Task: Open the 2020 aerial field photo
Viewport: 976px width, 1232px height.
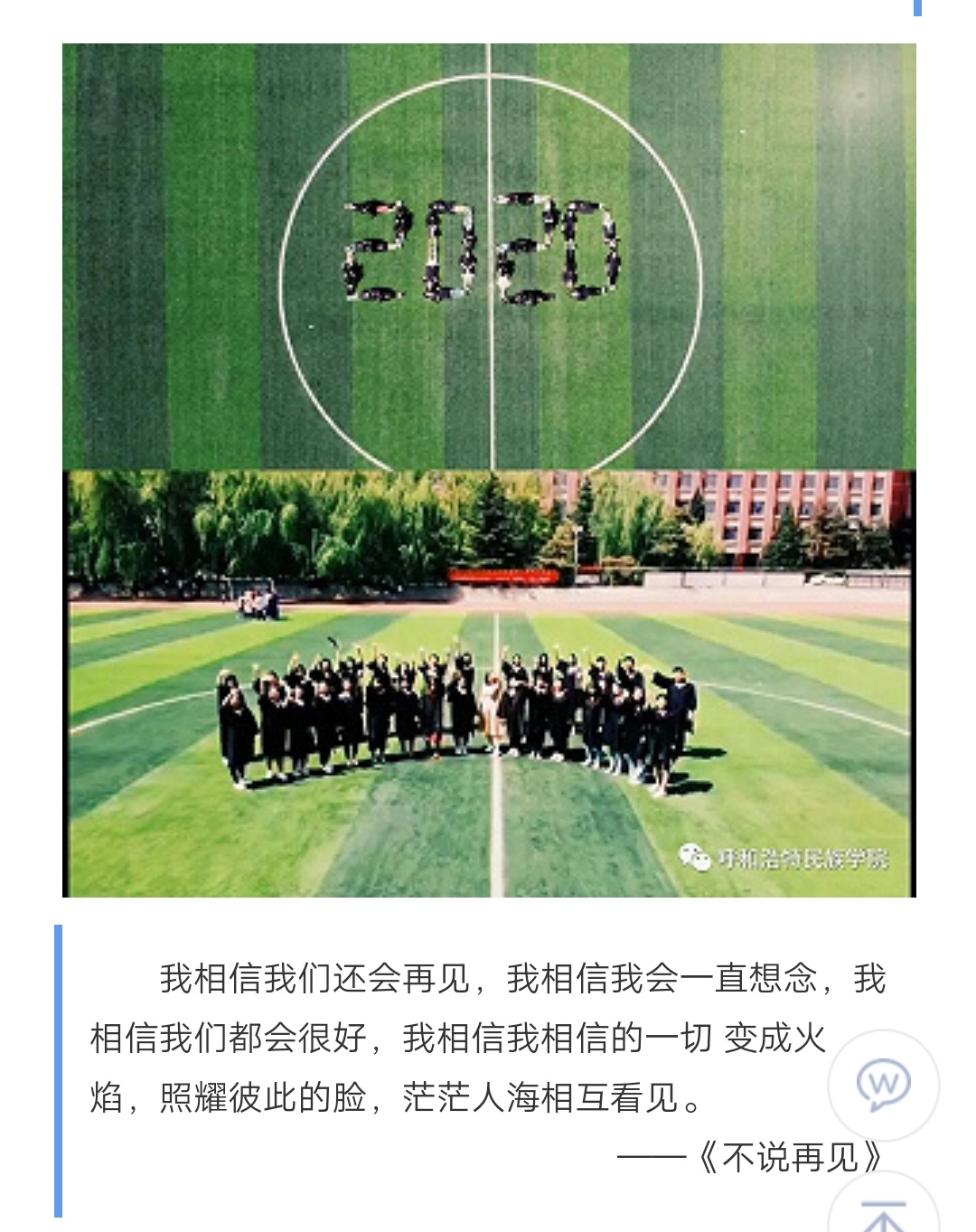Action: click(489, 256)
